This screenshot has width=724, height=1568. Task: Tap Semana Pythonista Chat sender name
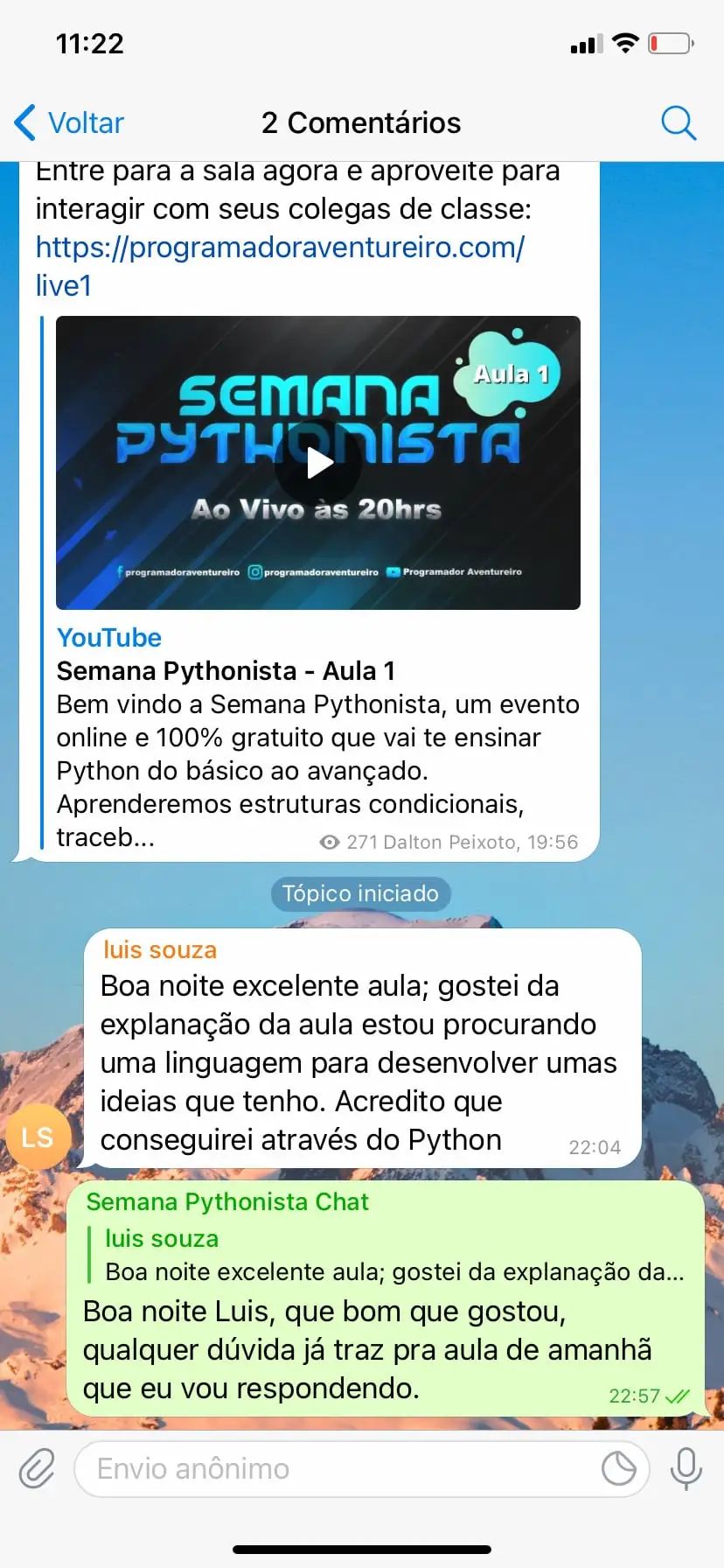(226, 1201)
